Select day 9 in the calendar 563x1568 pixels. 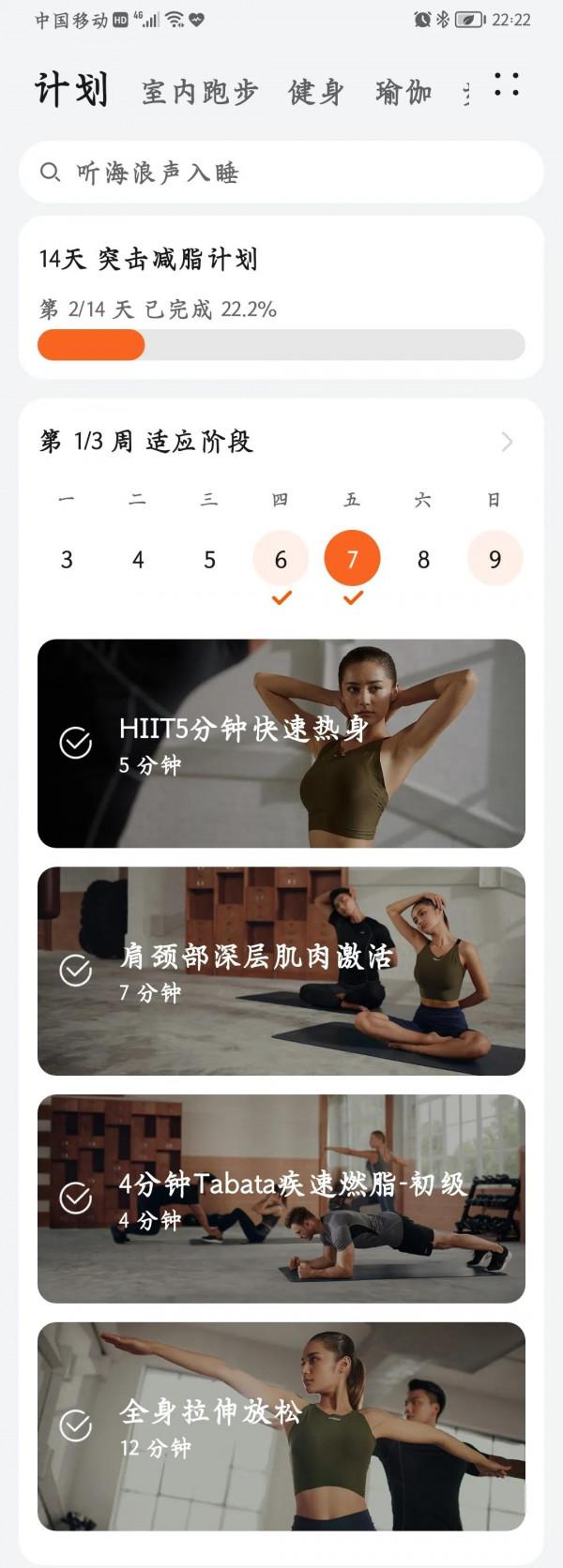click(x=495, y=560)
